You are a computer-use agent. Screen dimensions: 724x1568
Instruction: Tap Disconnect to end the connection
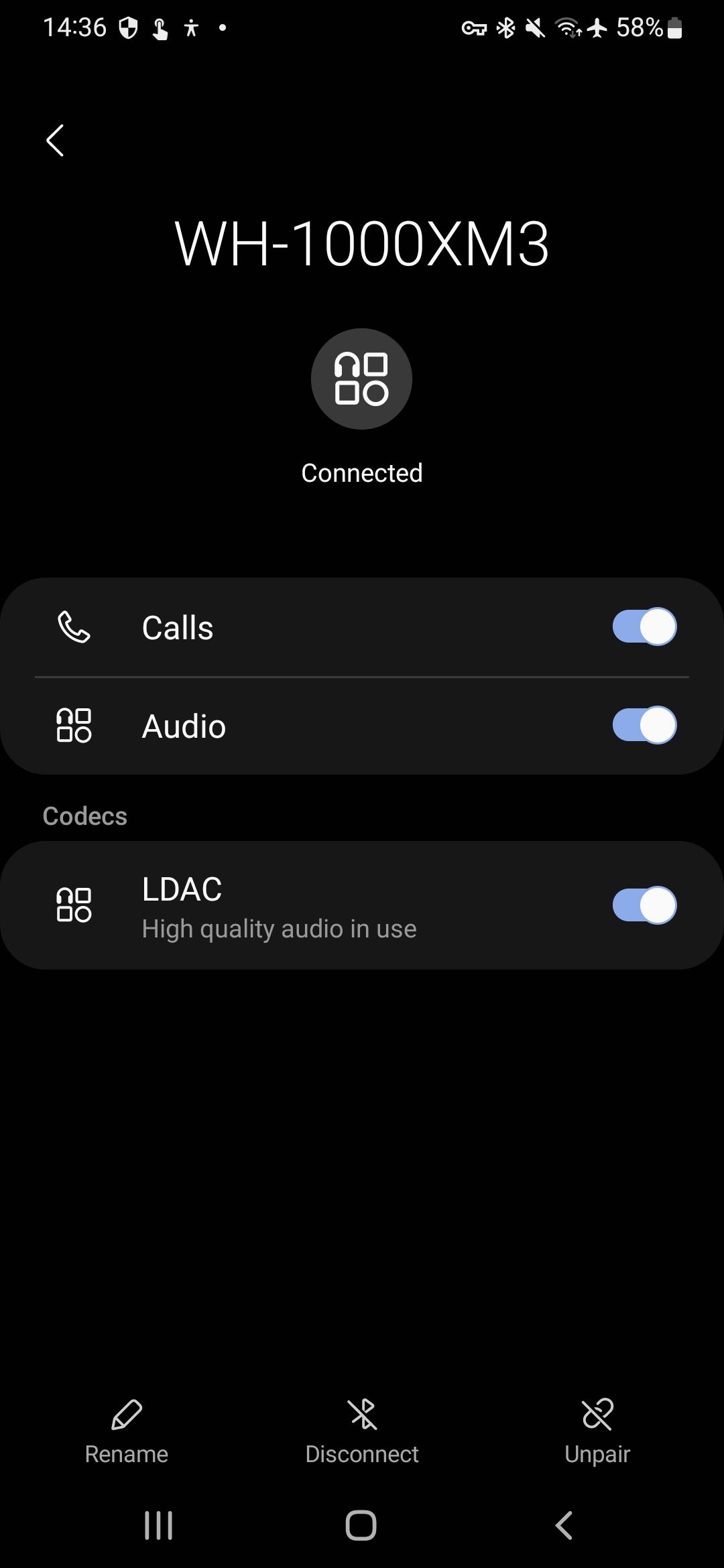(x=362, y=1453)
